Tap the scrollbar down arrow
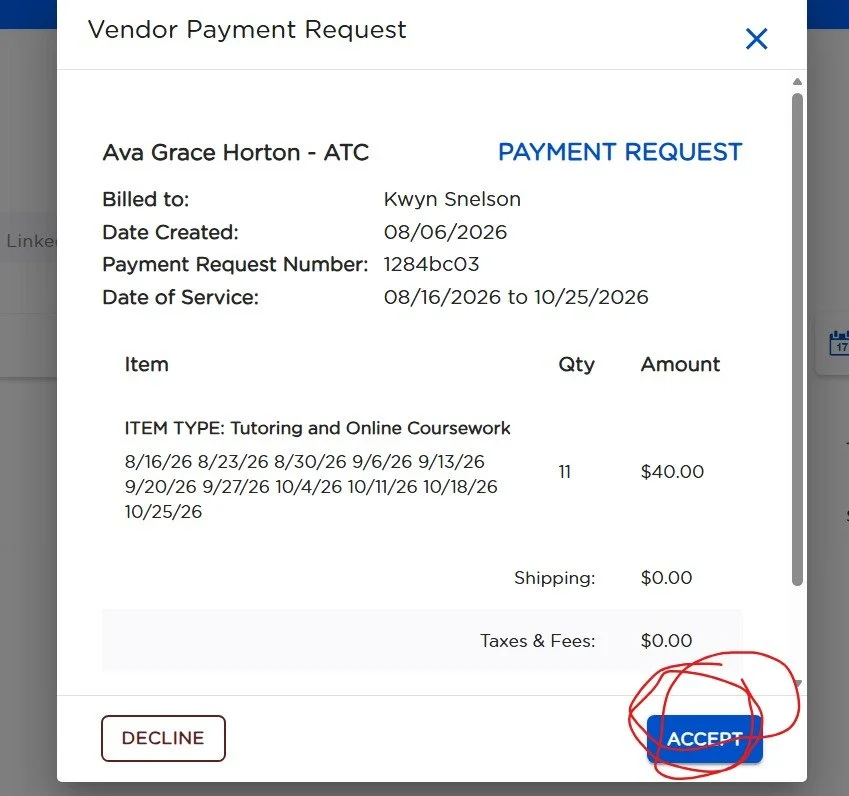 point(797,684)
